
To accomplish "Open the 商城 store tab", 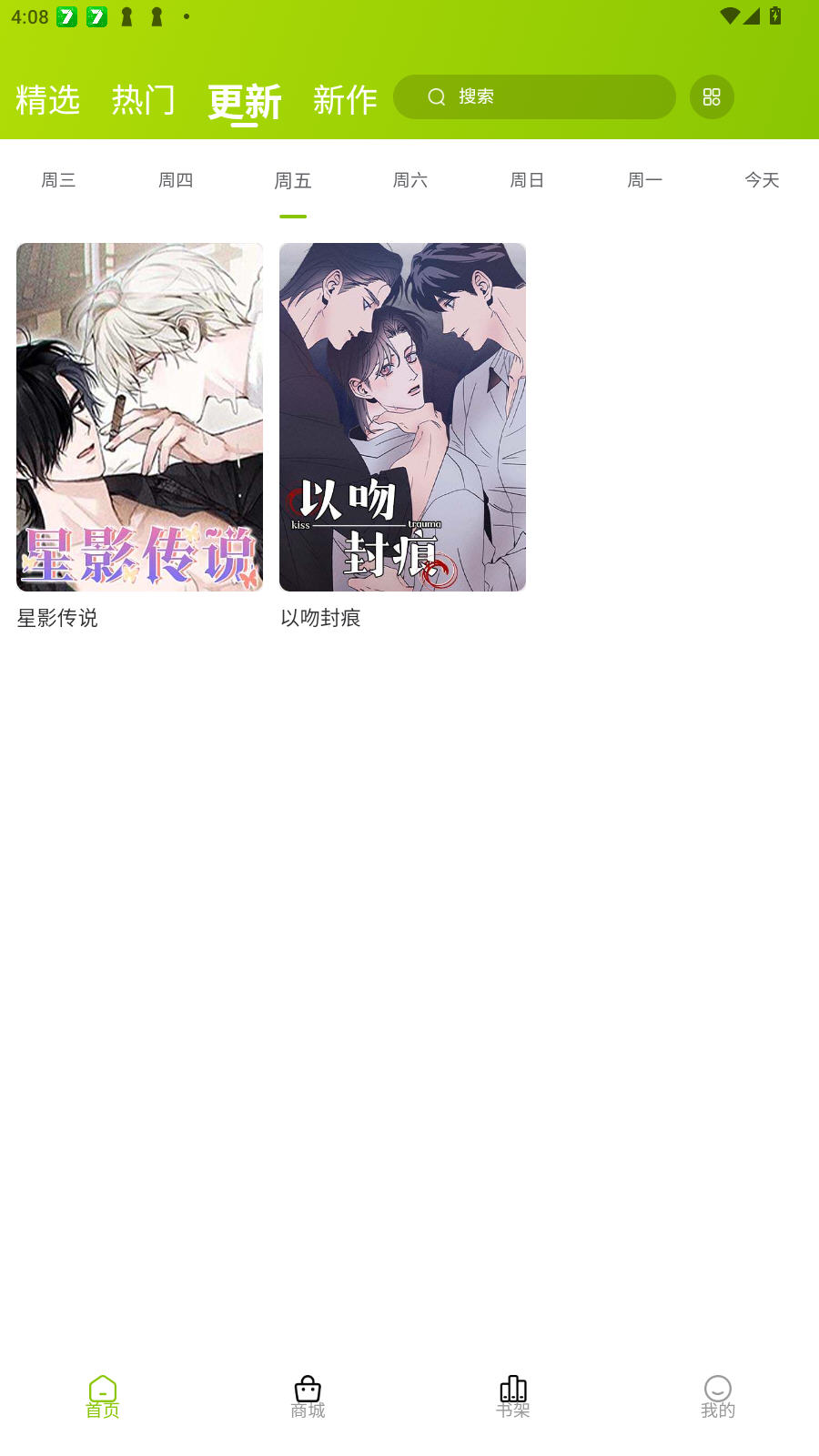I will [308, 1396].
